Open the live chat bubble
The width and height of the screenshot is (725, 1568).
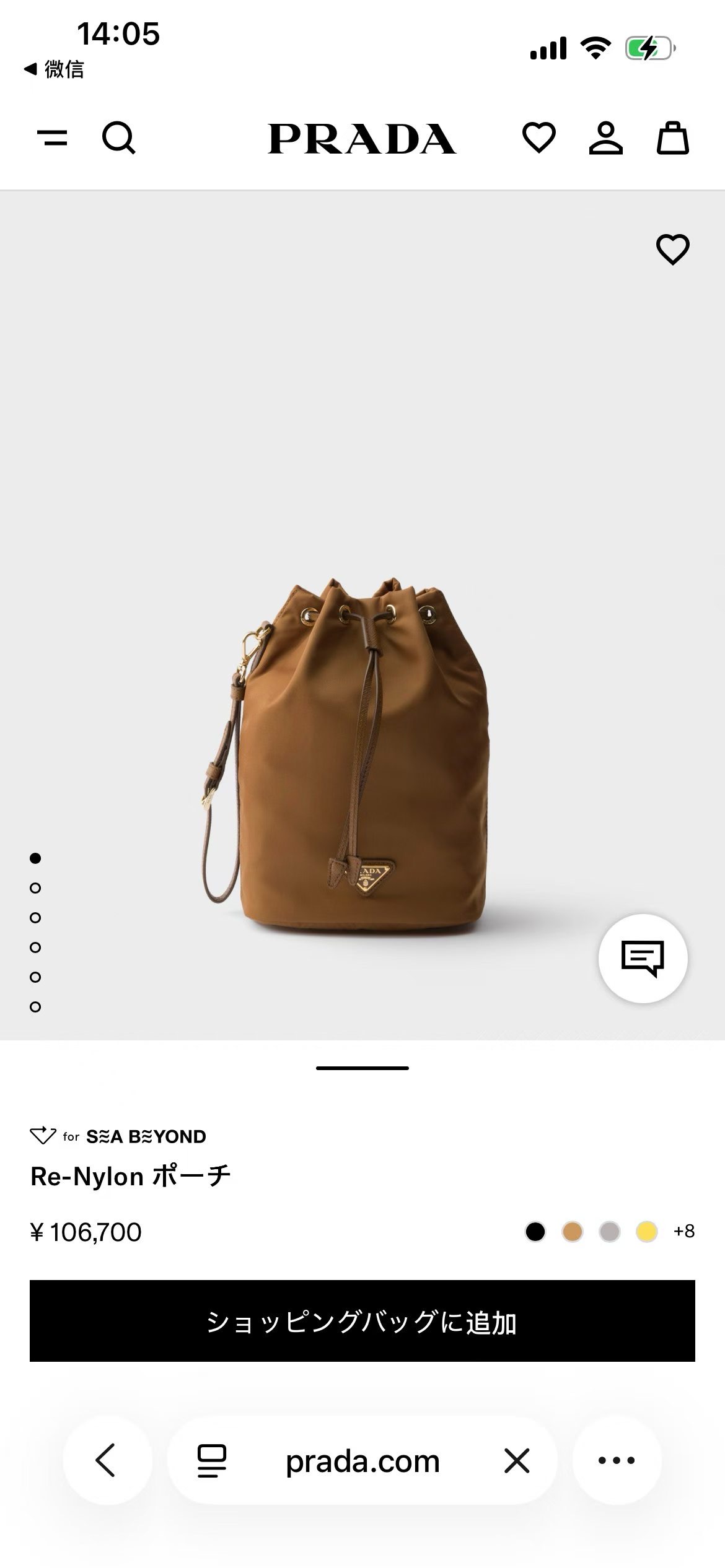point(643,958)
